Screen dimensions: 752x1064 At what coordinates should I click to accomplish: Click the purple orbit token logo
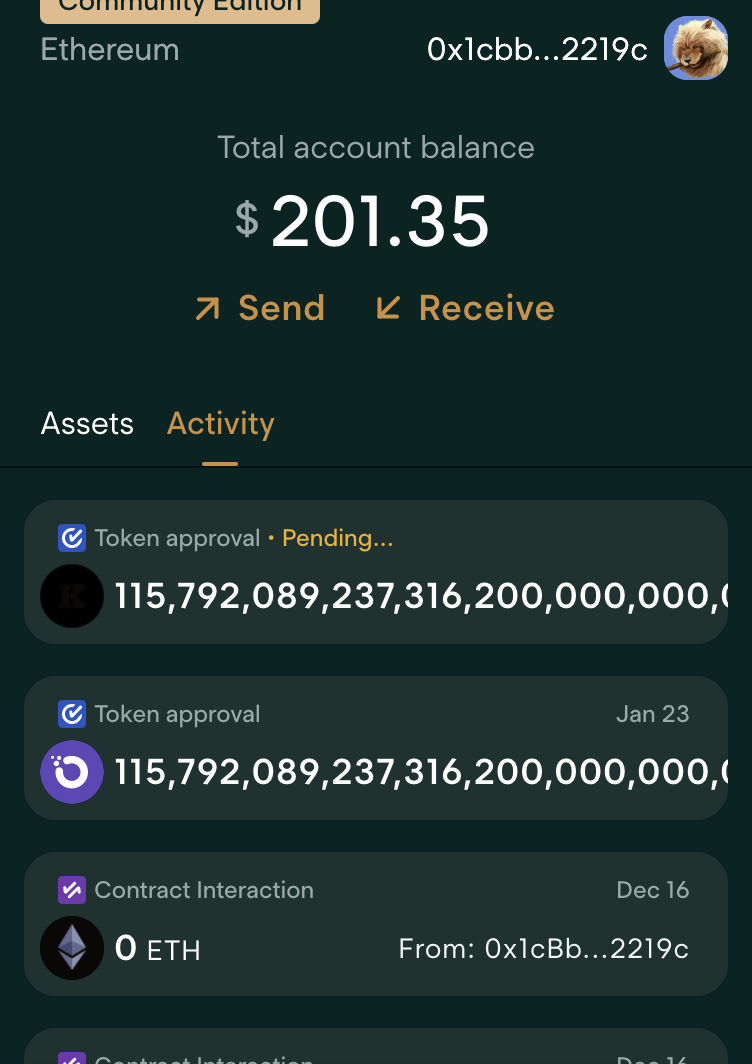(x=71, y=772)
